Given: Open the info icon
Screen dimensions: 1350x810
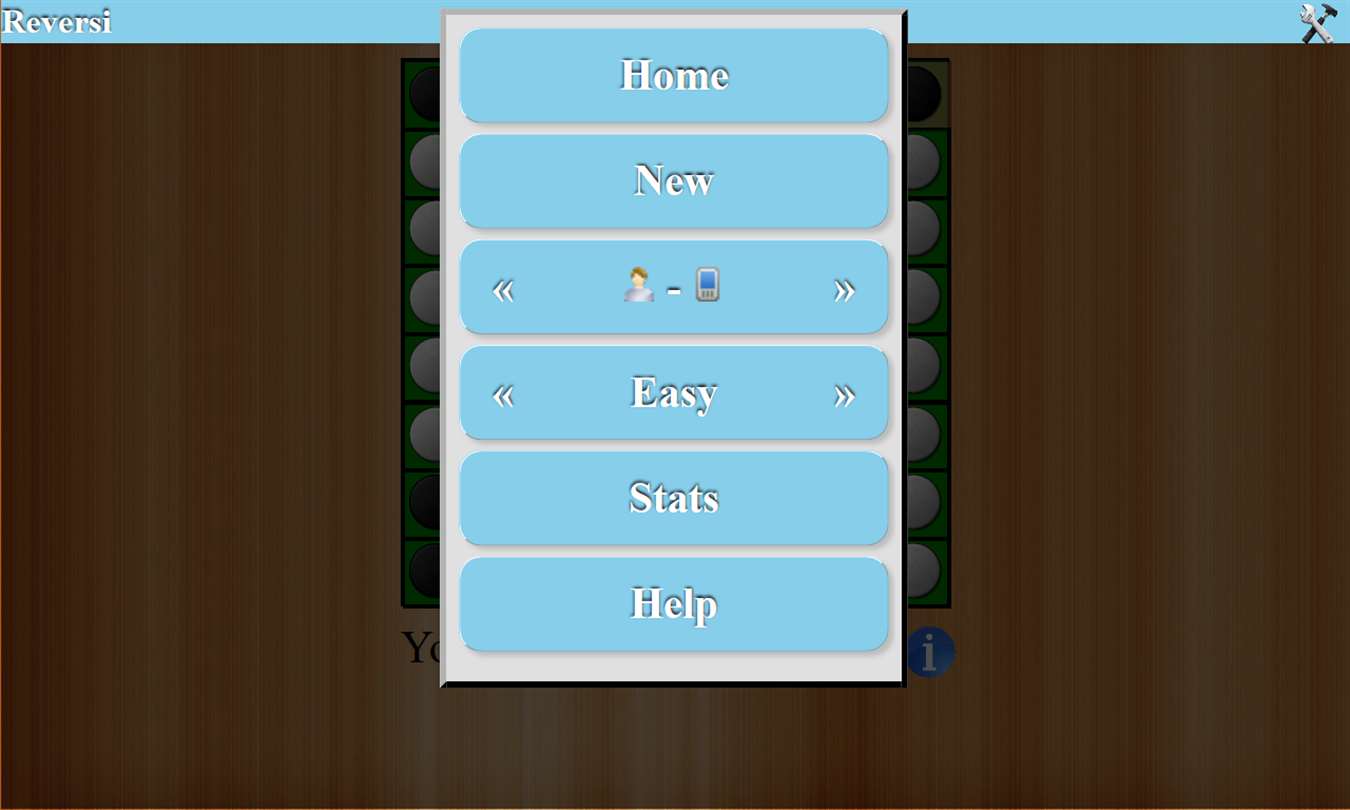Looking at the screenshot, I should tap(930, 653).
